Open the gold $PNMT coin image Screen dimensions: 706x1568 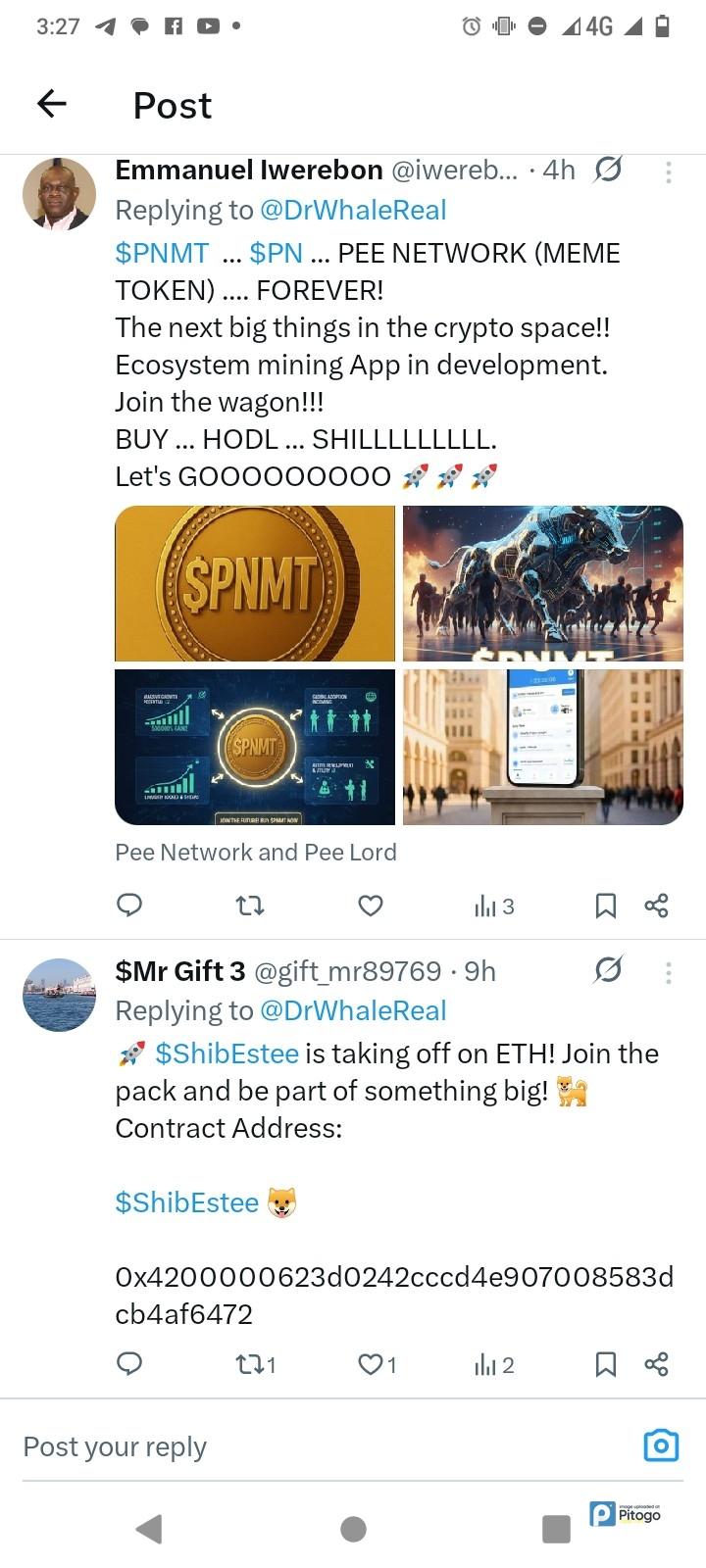(x=255, y=583)
